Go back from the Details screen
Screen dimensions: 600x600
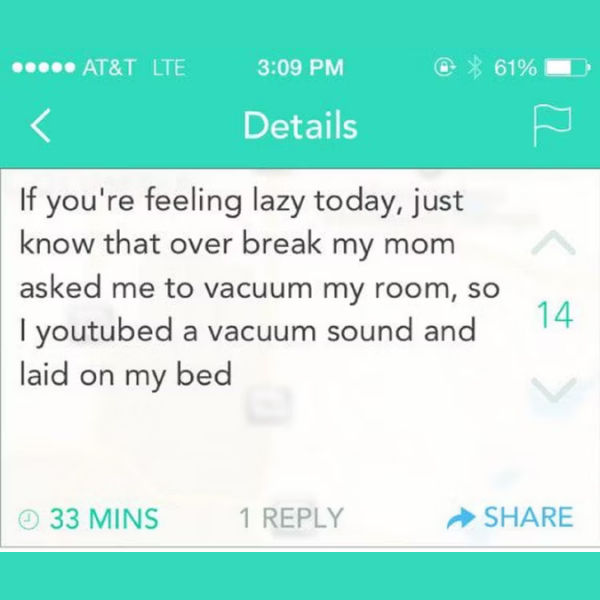(39, 126)
